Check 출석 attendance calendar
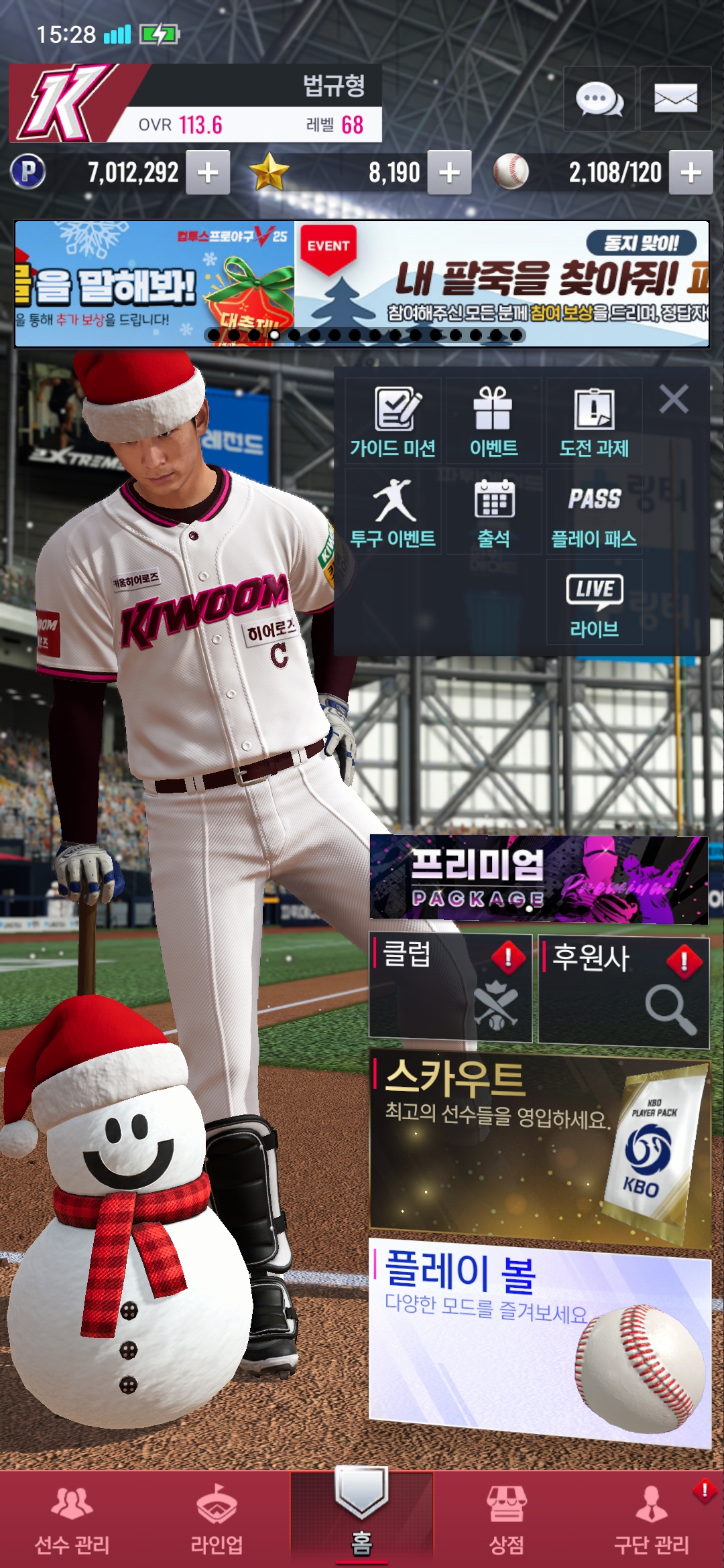The width and height of the screenshot is (724, 1568). coord(493,512)
